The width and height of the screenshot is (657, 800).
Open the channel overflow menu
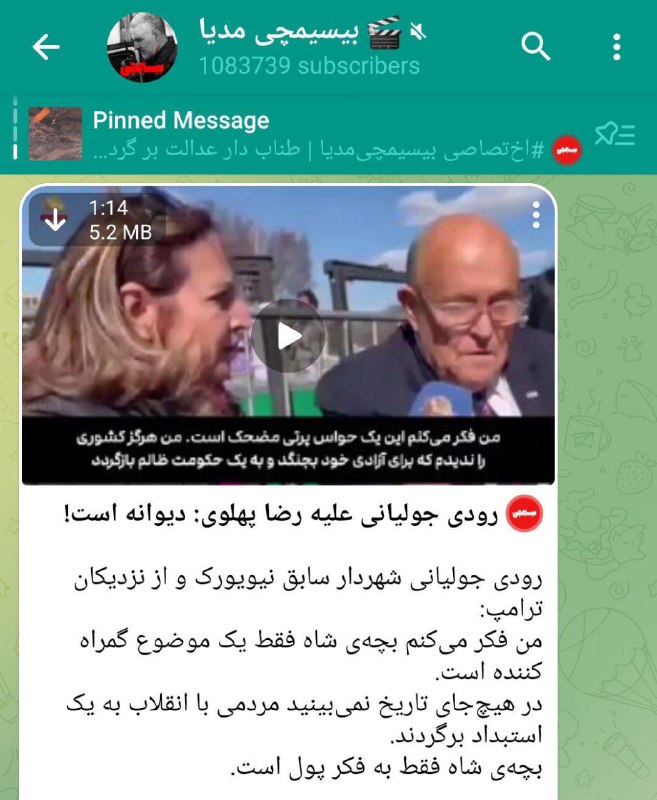tap(617, 46)
